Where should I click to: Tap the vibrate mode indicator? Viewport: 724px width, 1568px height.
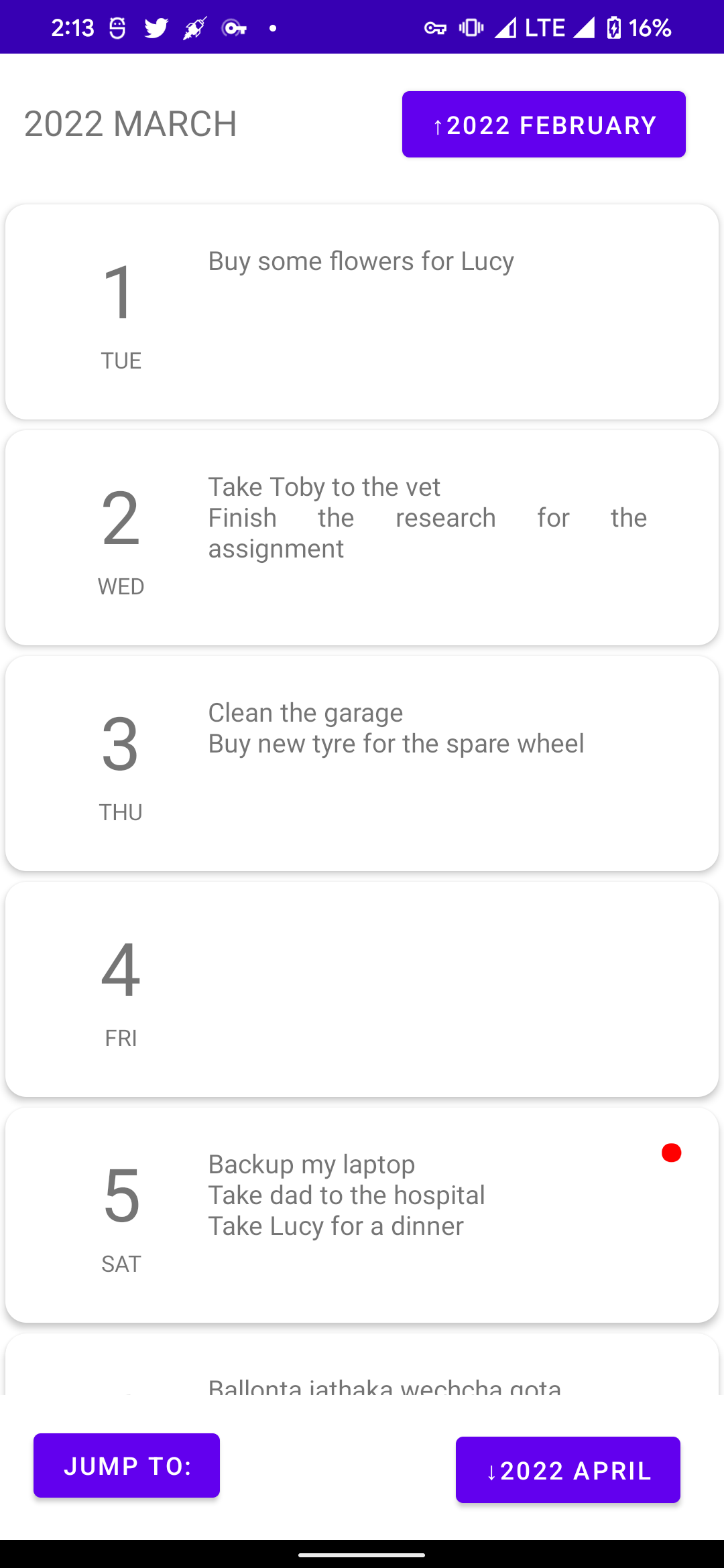(469, 27)
